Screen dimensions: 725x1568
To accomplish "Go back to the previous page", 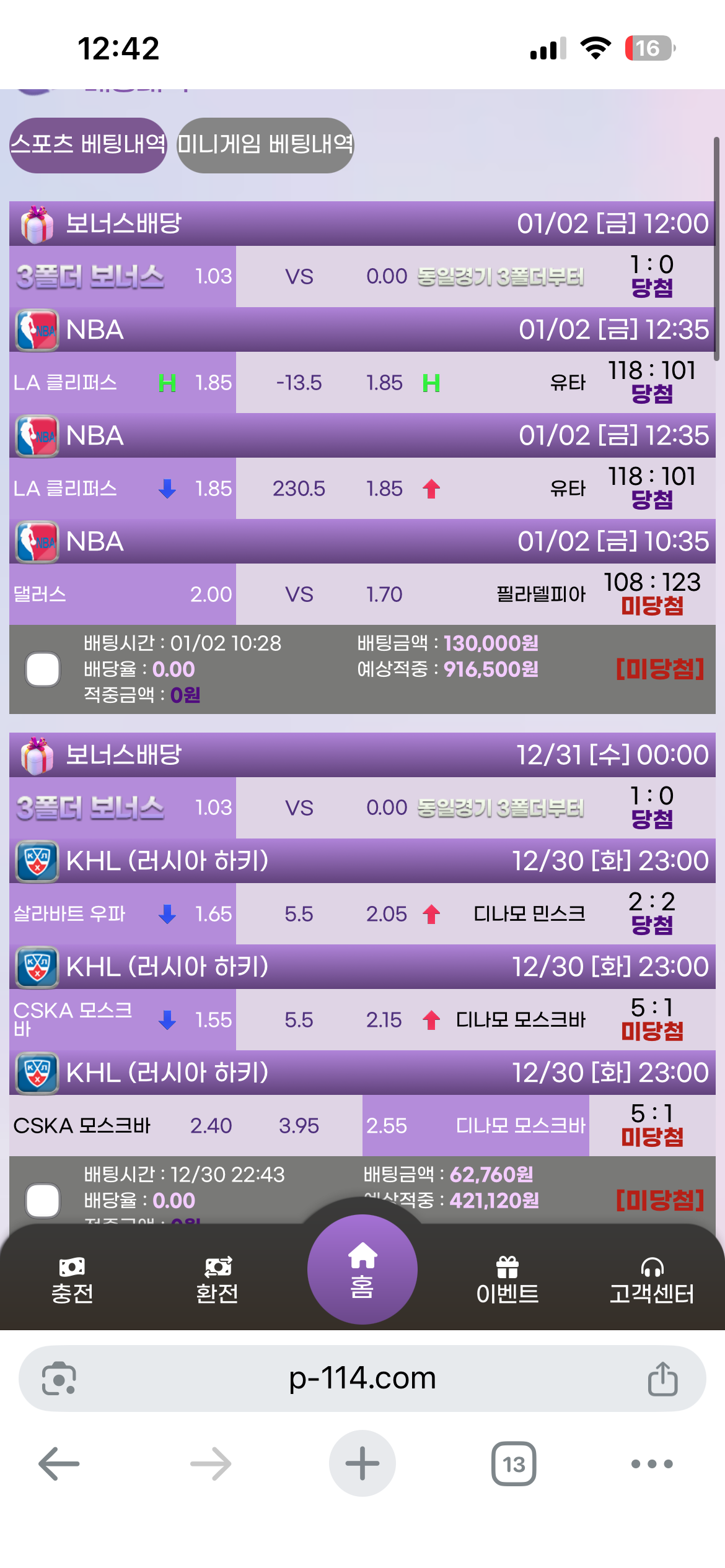I will coord(59,1464).
